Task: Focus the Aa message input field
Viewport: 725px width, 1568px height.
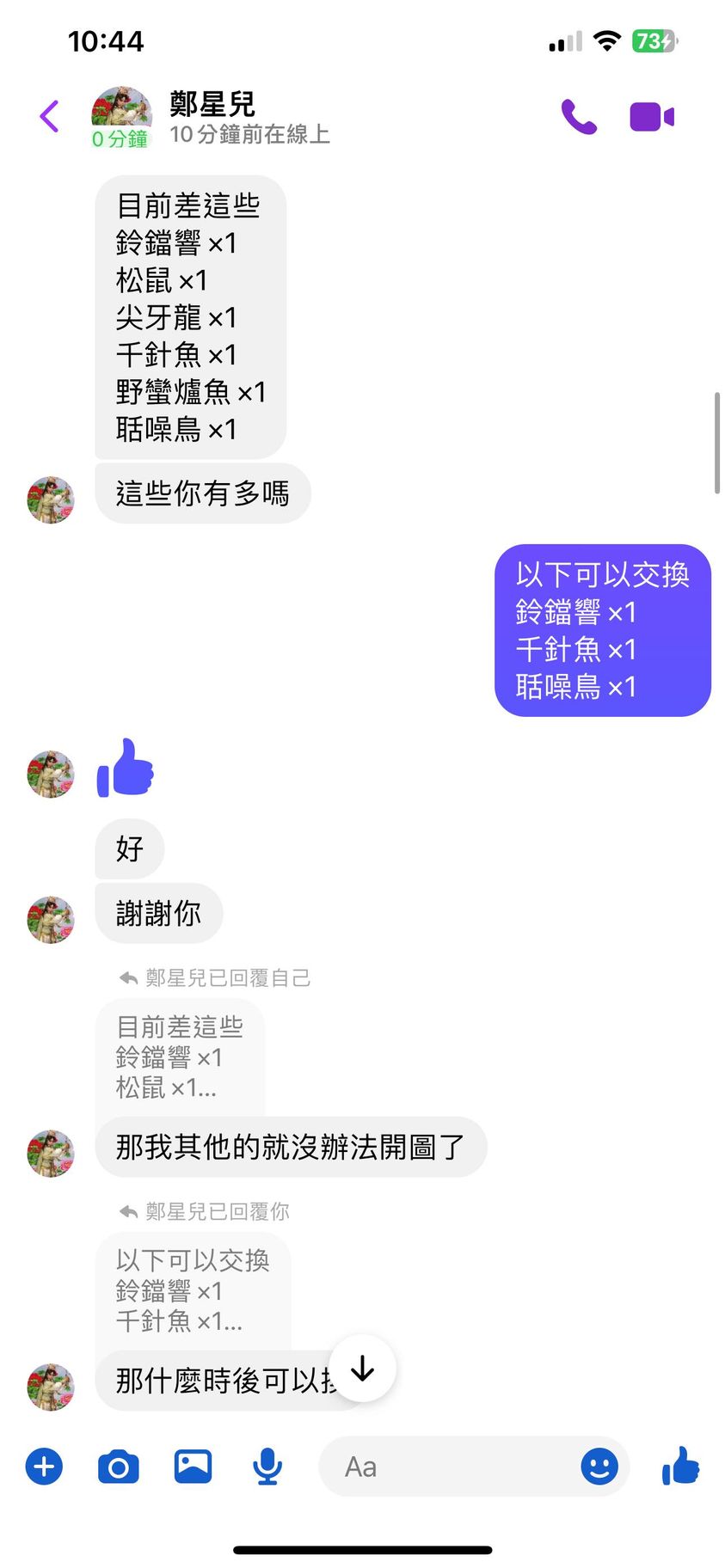Action: (447, 1467)
